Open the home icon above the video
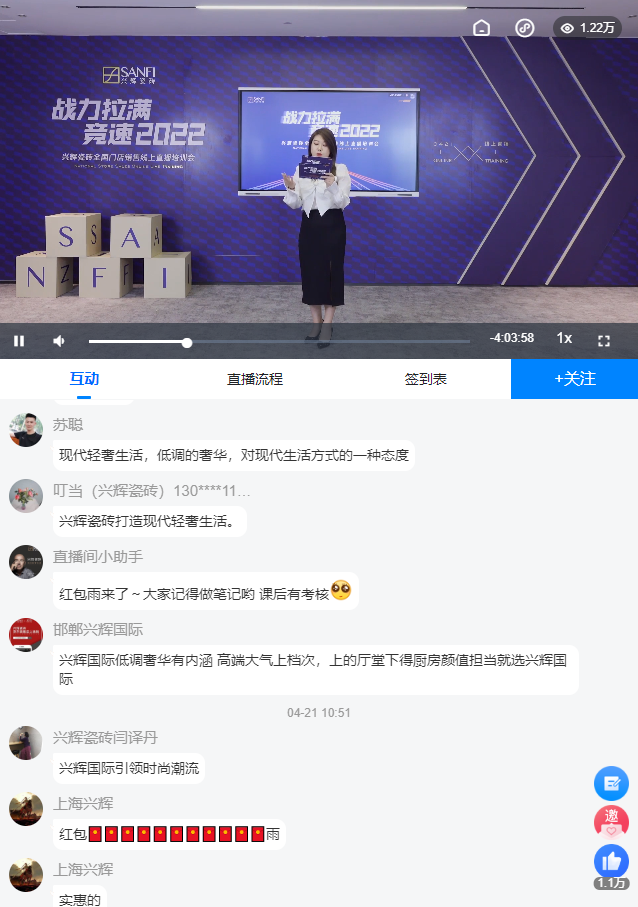The image size is (638, 907). [x=481, y=28]
